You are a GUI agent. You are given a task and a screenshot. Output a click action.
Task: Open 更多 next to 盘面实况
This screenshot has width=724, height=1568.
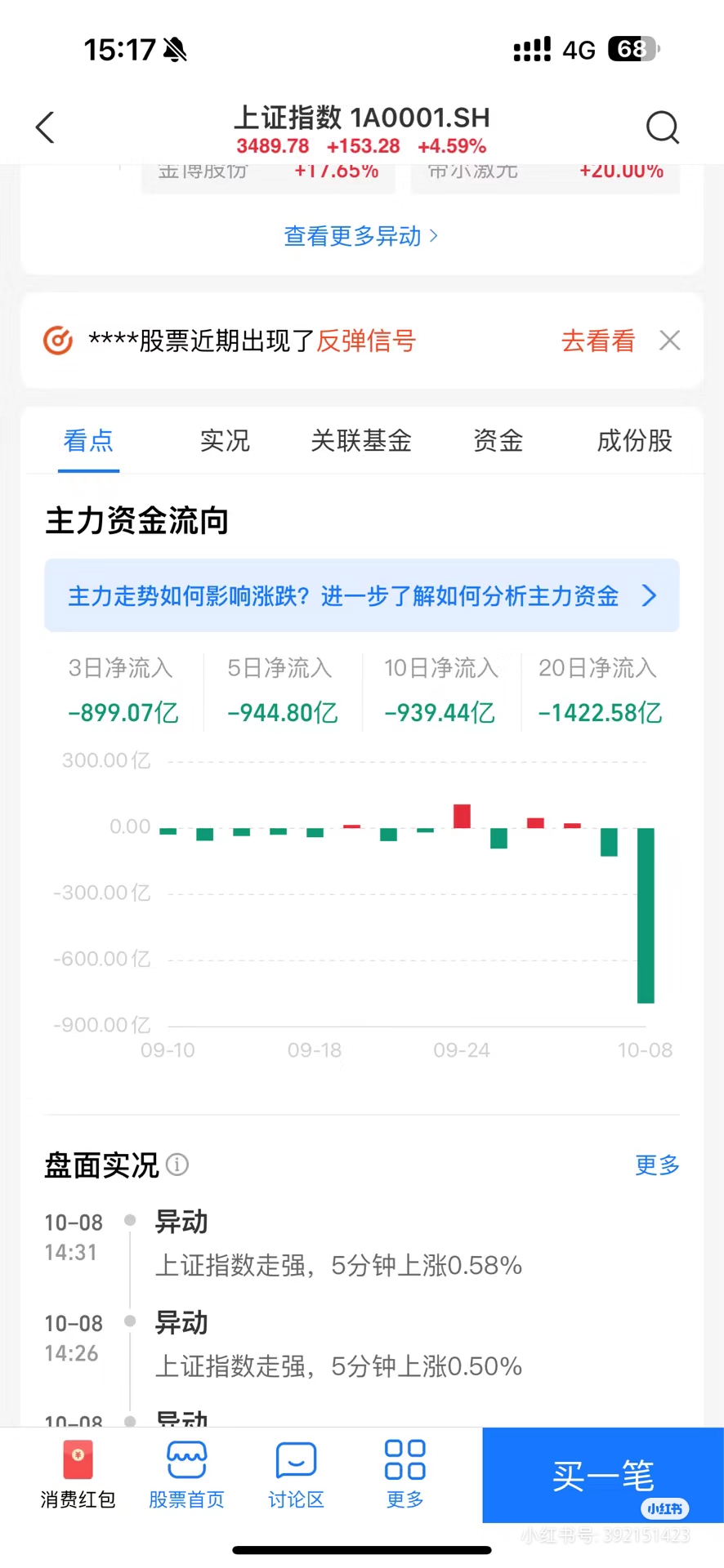(x=657, y=1165)
